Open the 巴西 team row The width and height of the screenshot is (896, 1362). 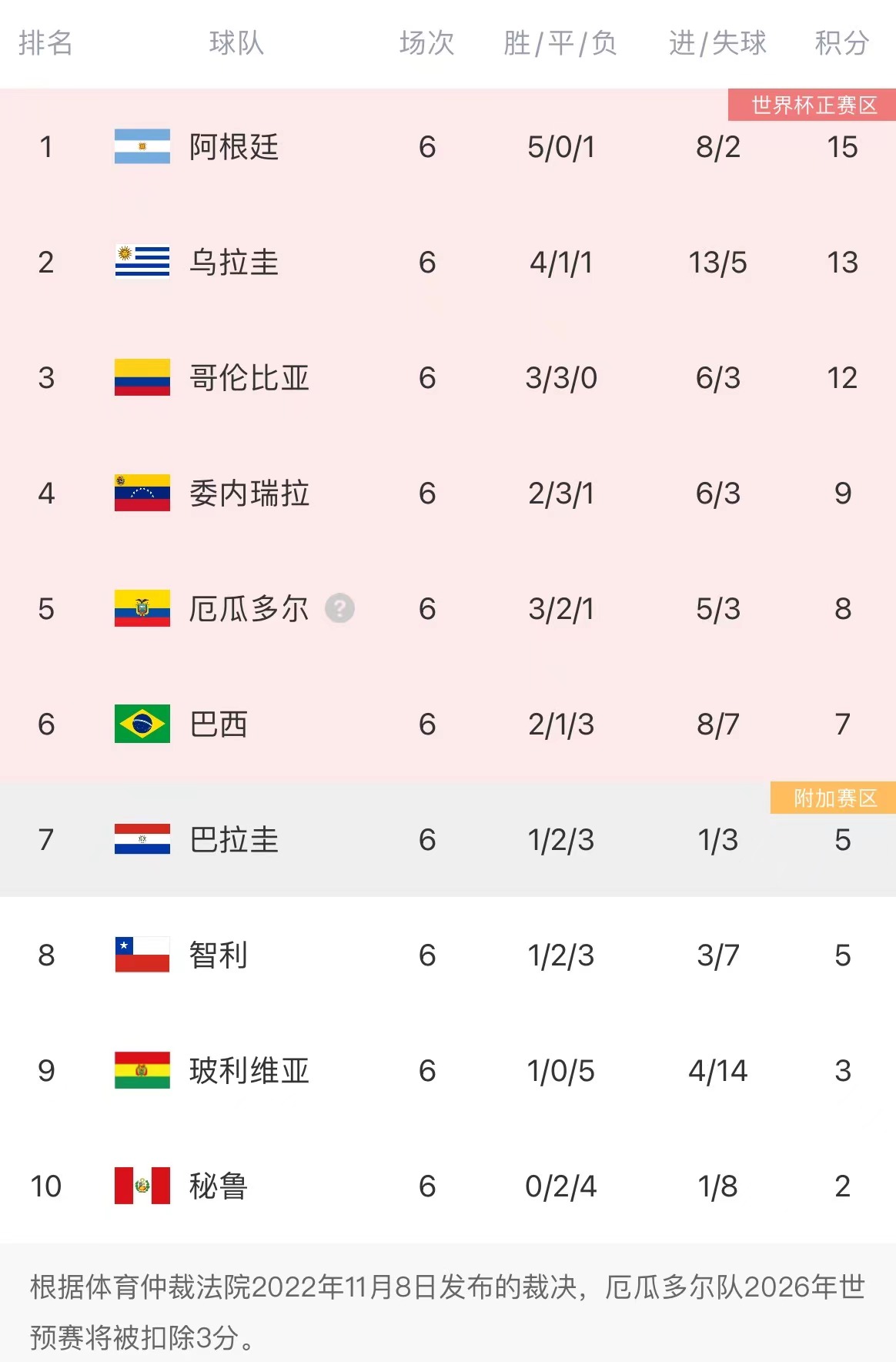pyautogui.click(x=219, y=725)
